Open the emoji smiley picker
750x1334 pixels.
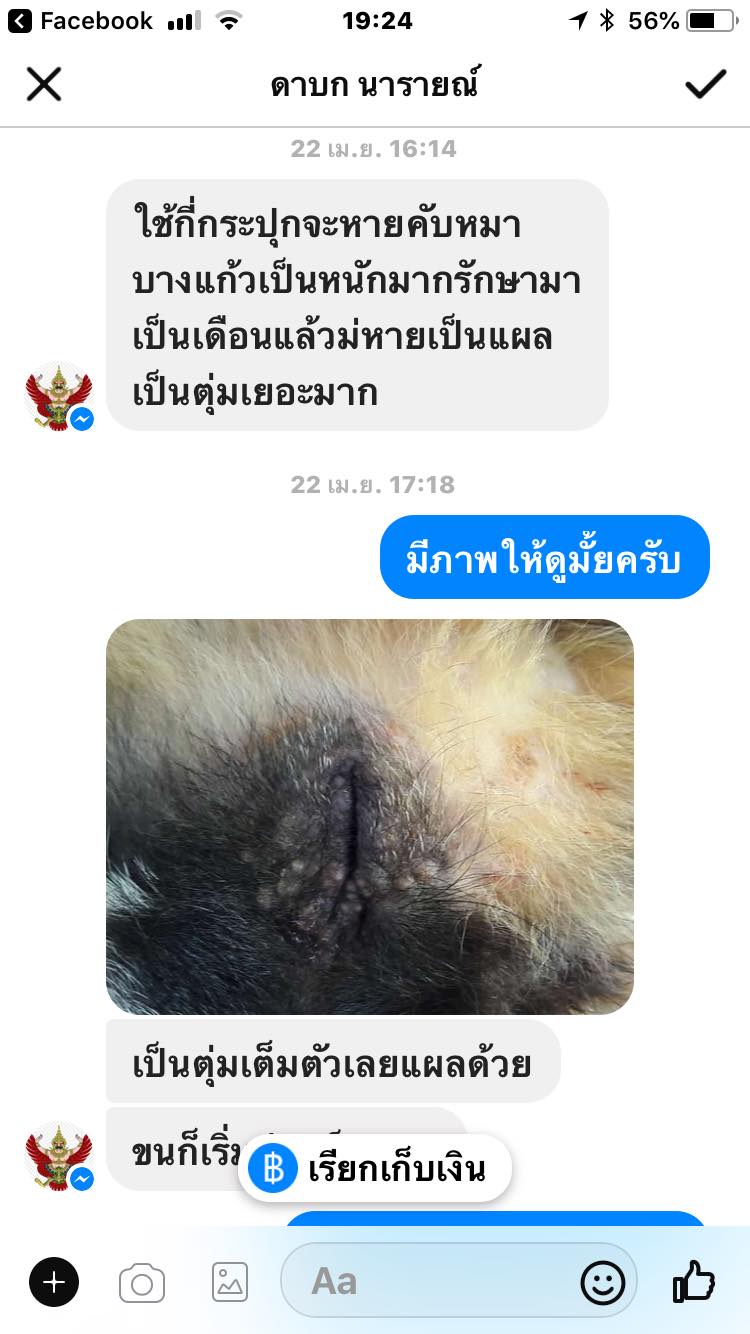click(603, 1282)
